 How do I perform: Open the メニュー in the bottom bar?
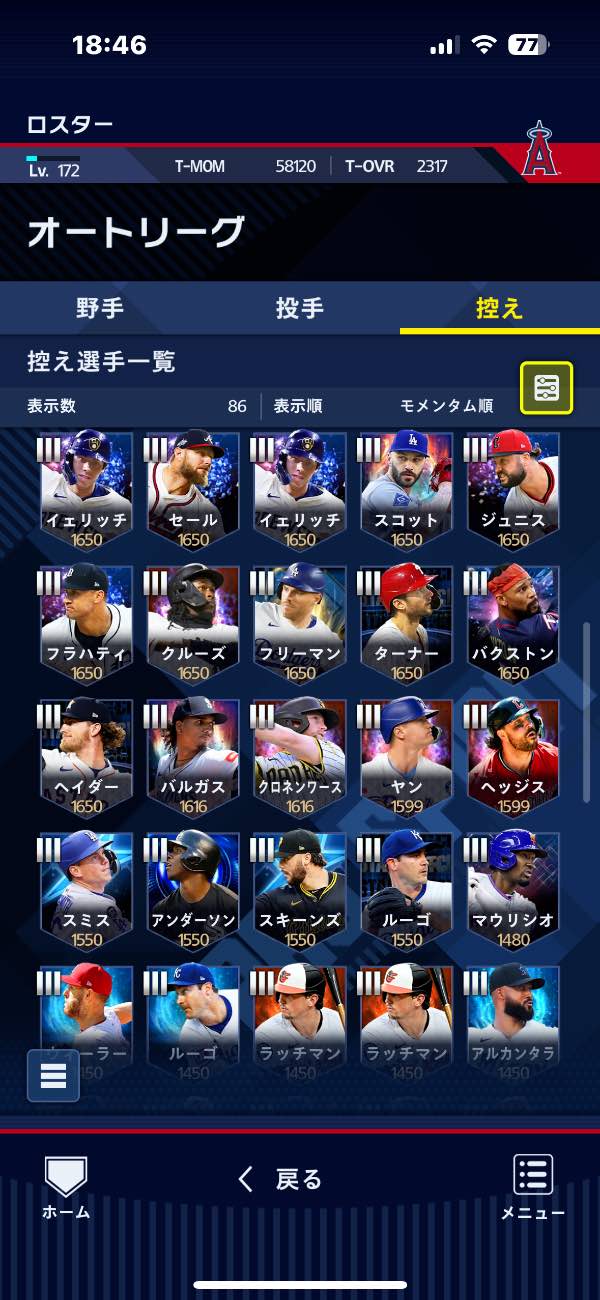tap(533, 1187)
